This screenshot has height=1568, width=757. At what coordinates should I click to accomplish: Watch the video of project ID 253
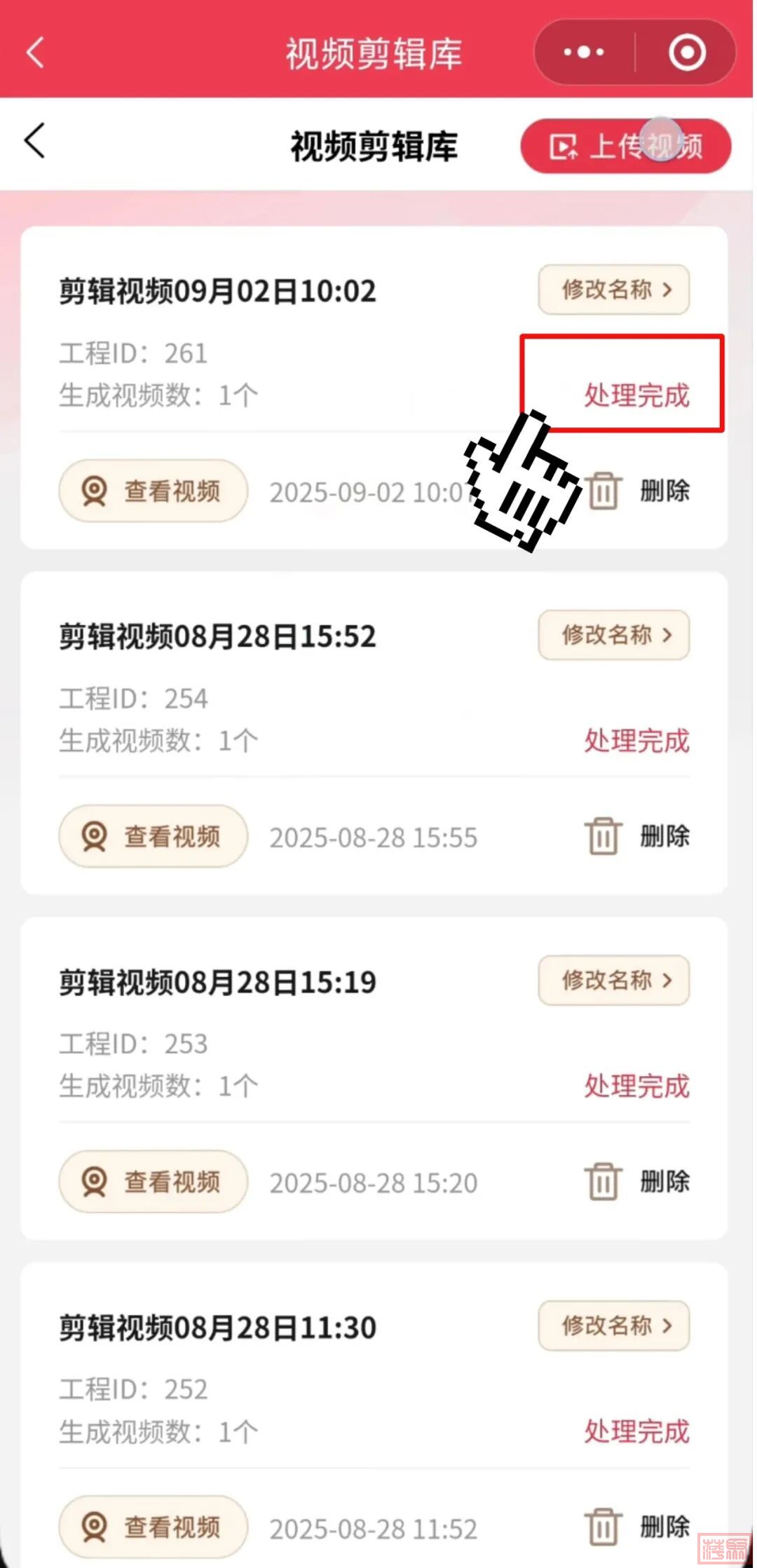click(153, 1182)
